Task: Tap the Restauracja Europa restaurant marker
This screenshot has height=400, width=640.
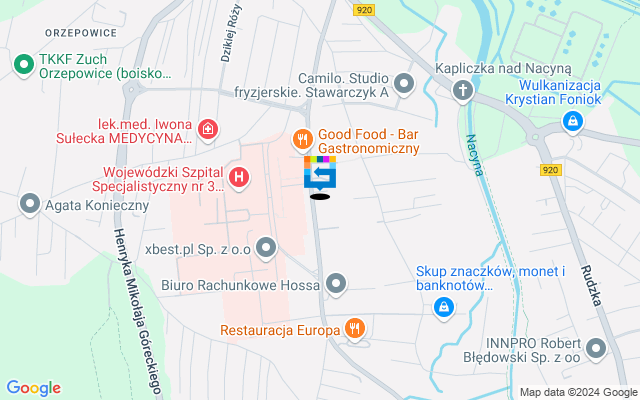Action: [354, 327]
